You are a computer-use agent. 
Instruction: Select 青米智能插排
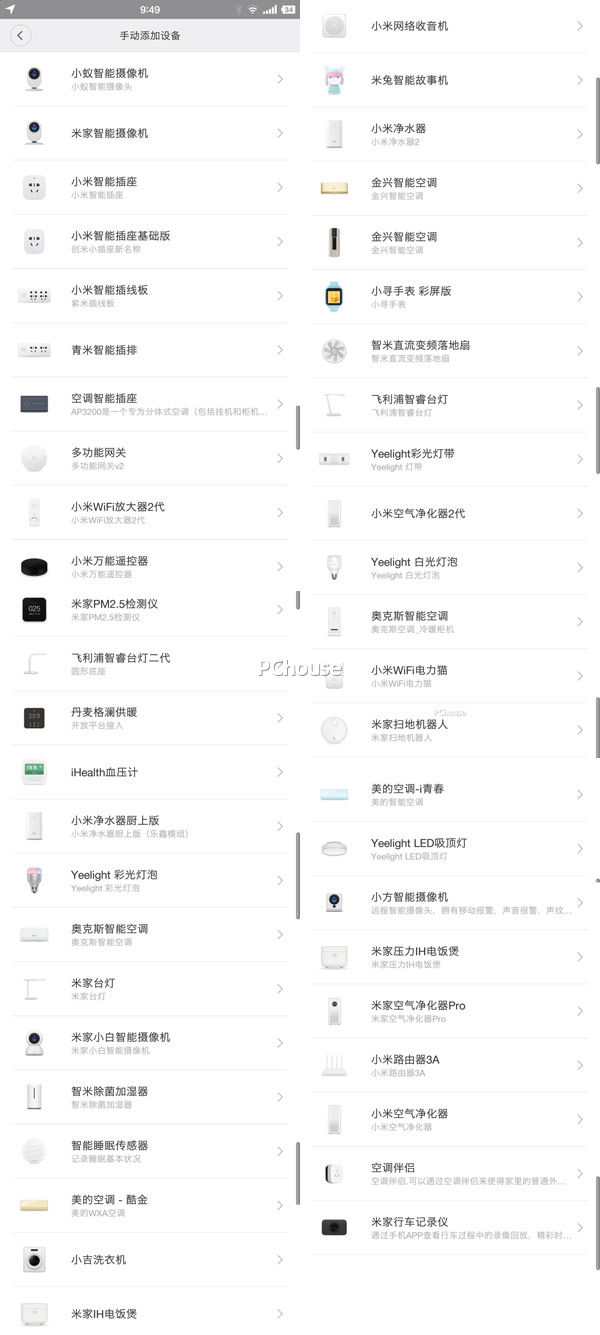150,350
